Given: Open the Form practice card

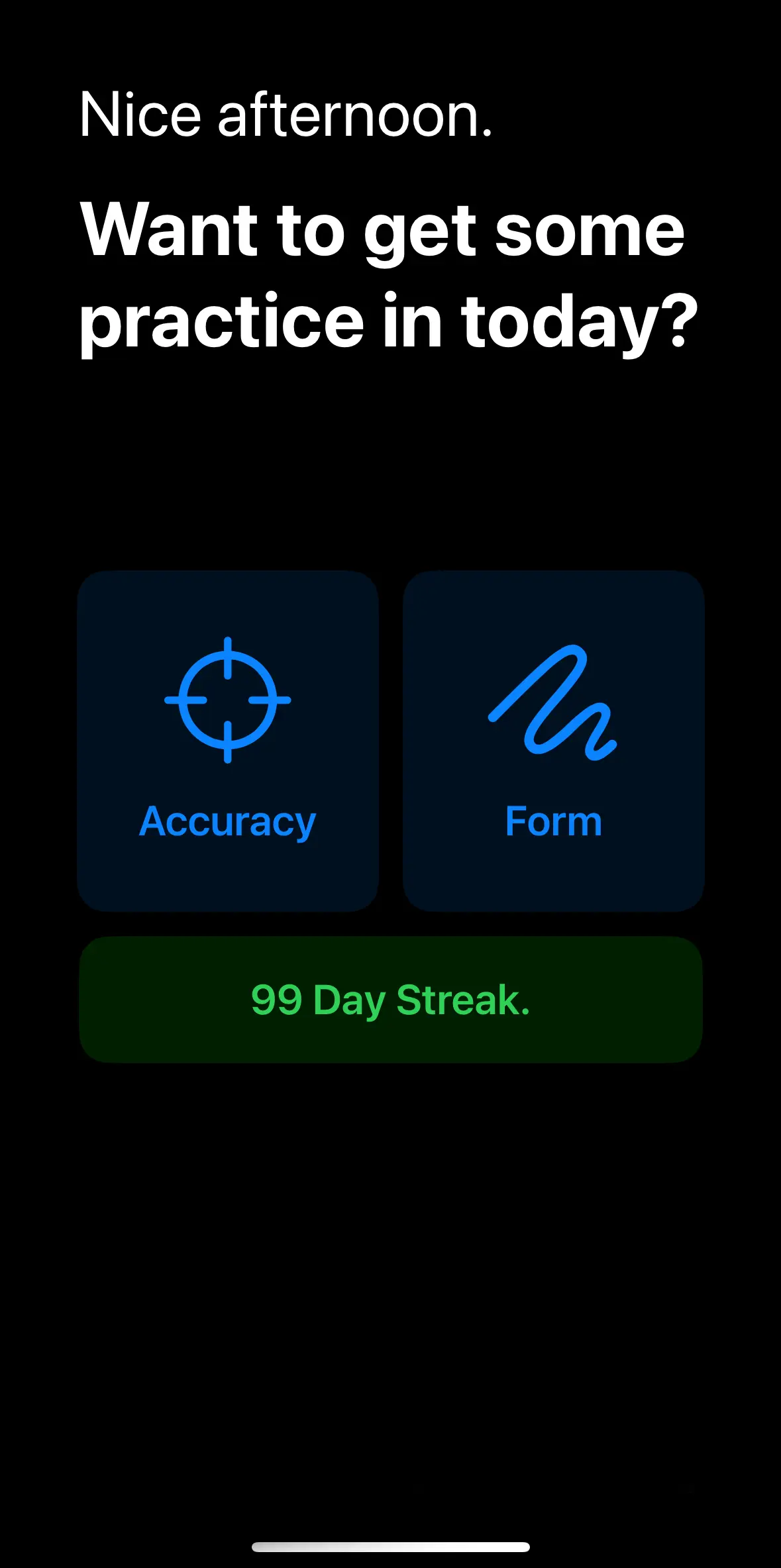Looking at the screenshot, I should (x=553, y=741).
